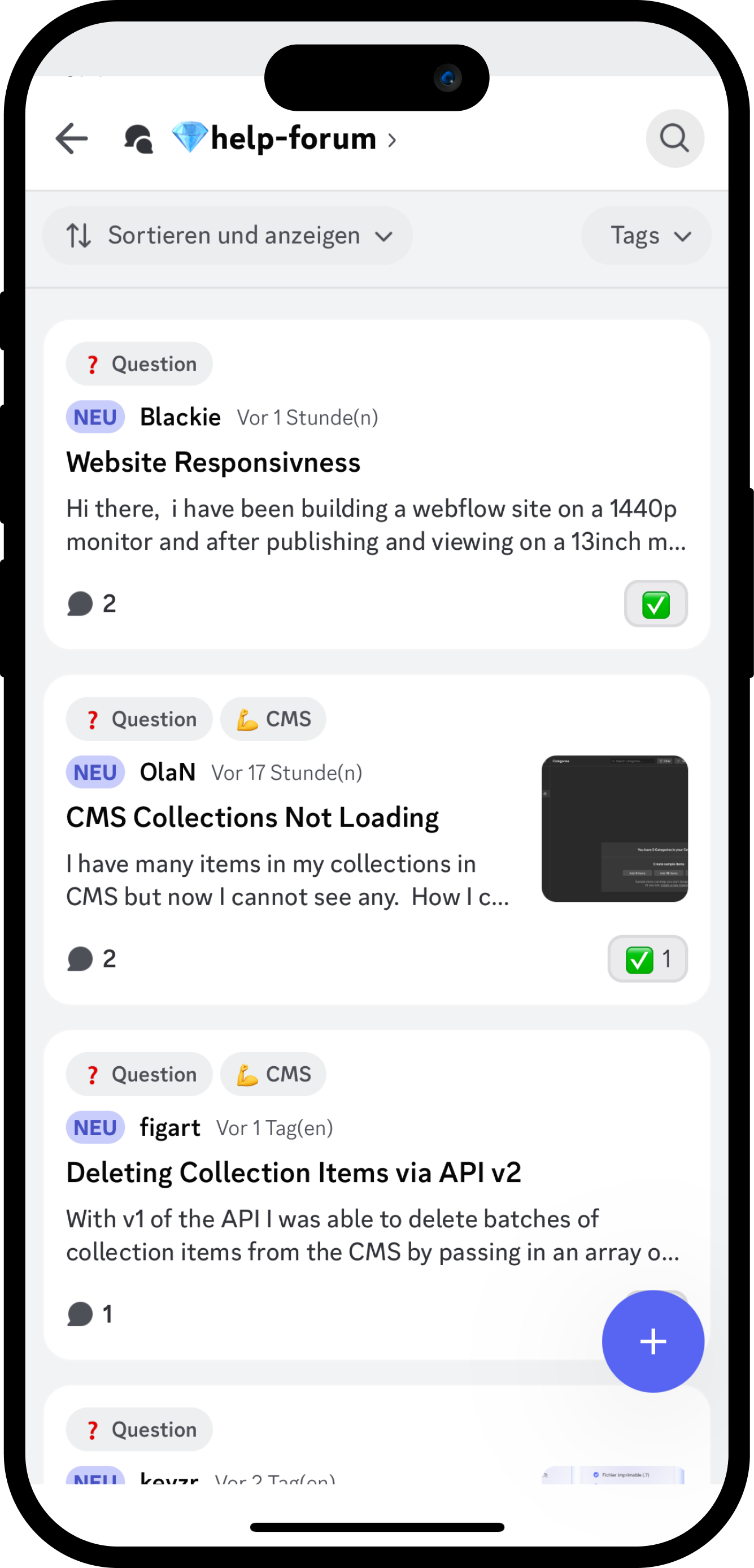
Task: React with checkmark on Website Responsivness post
Action: pos(656,604)
